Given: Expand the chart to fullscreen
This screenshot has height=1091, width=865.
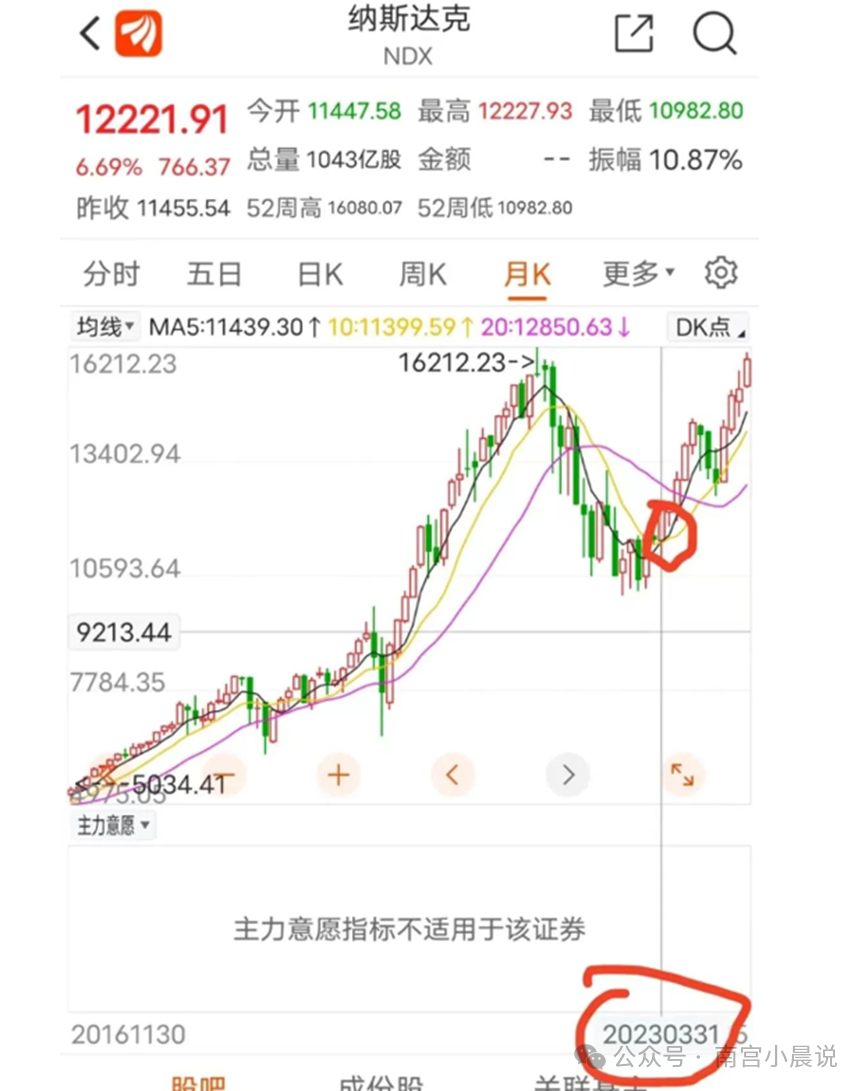Looking at the screenshot, I should coord(683,774).
